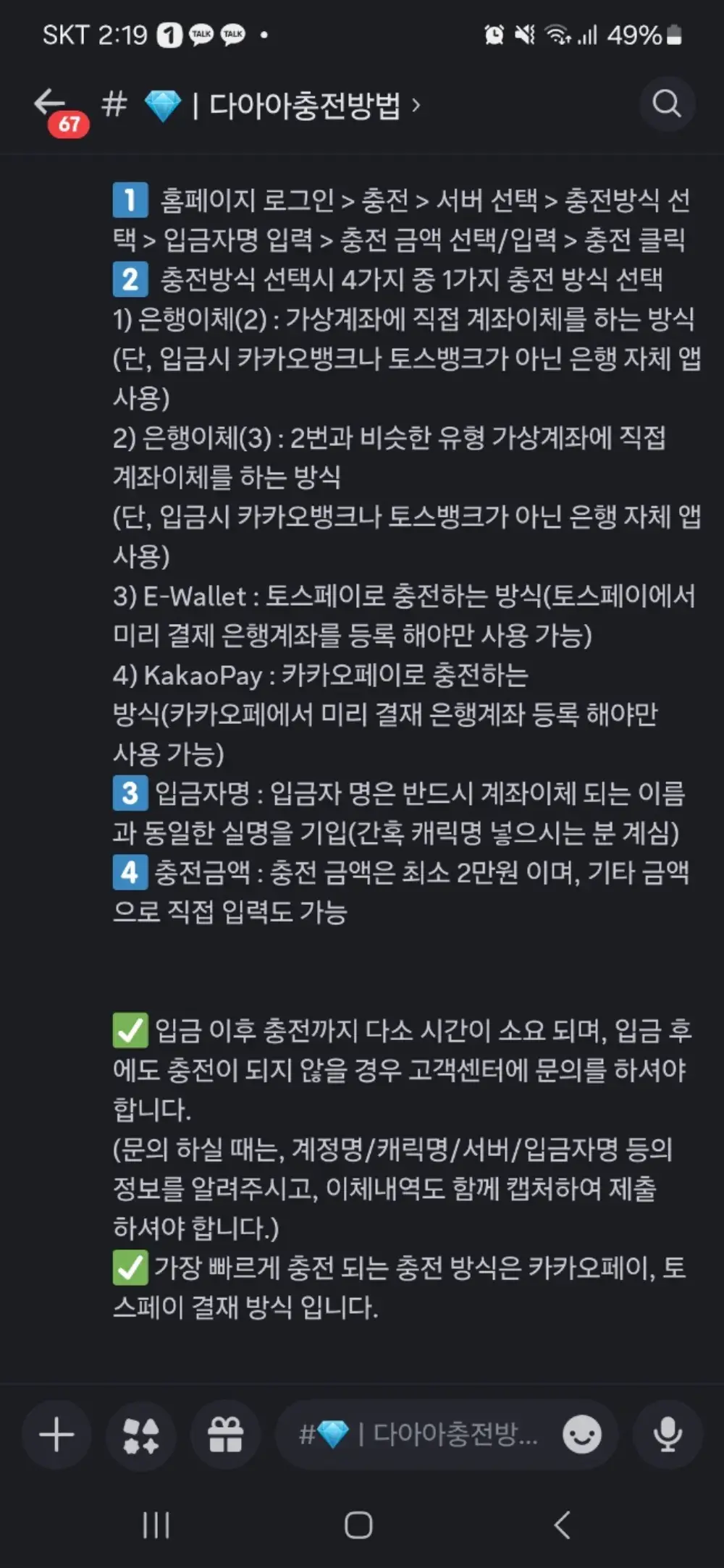Open the apps launcher icon
The width and height of the screenshot is (724, 1568).
140,1435
